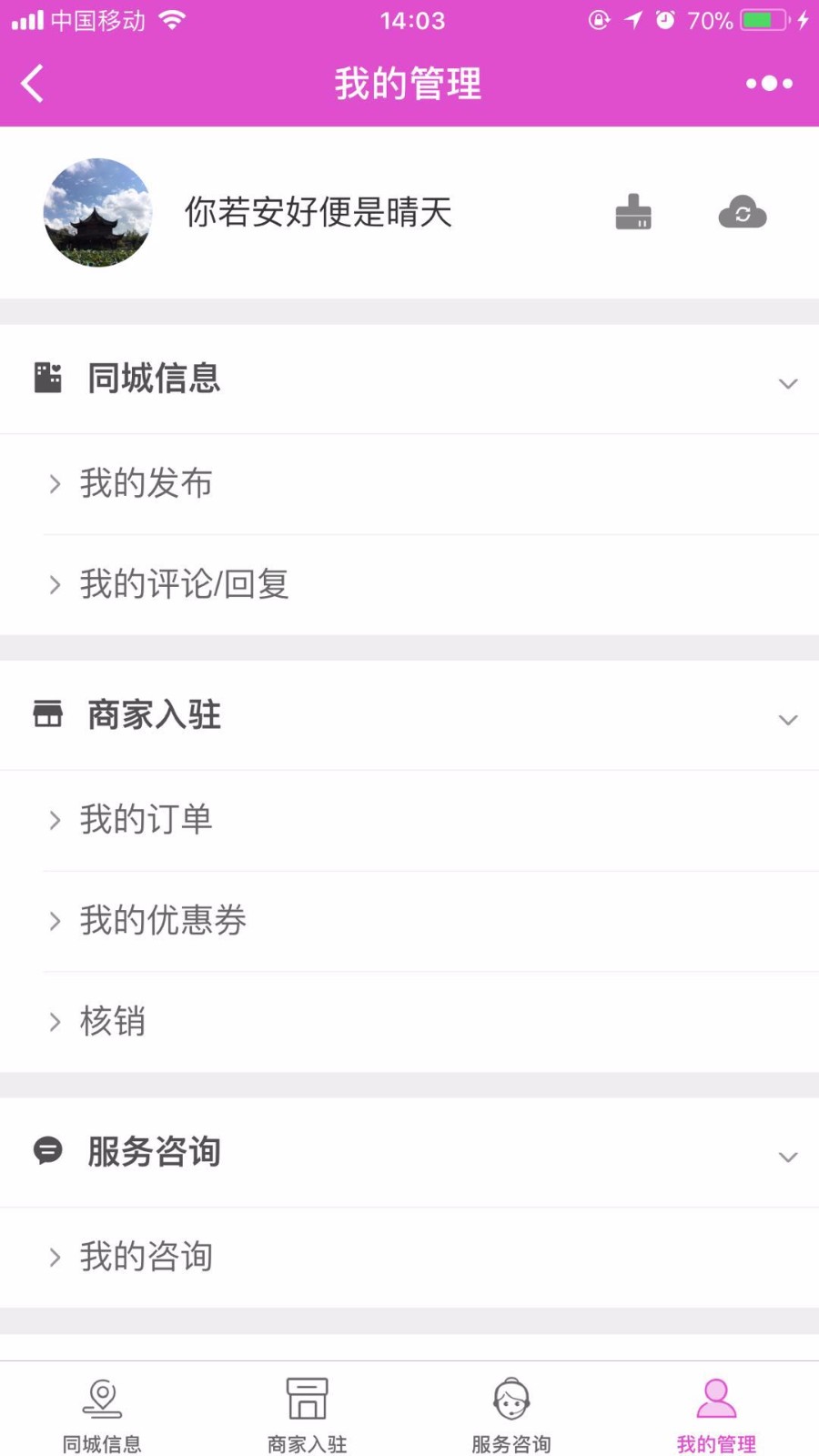Viewport: 819px width, 1456px height.
Task: Tap the clear cache brush icon
Action: point(633,212)
